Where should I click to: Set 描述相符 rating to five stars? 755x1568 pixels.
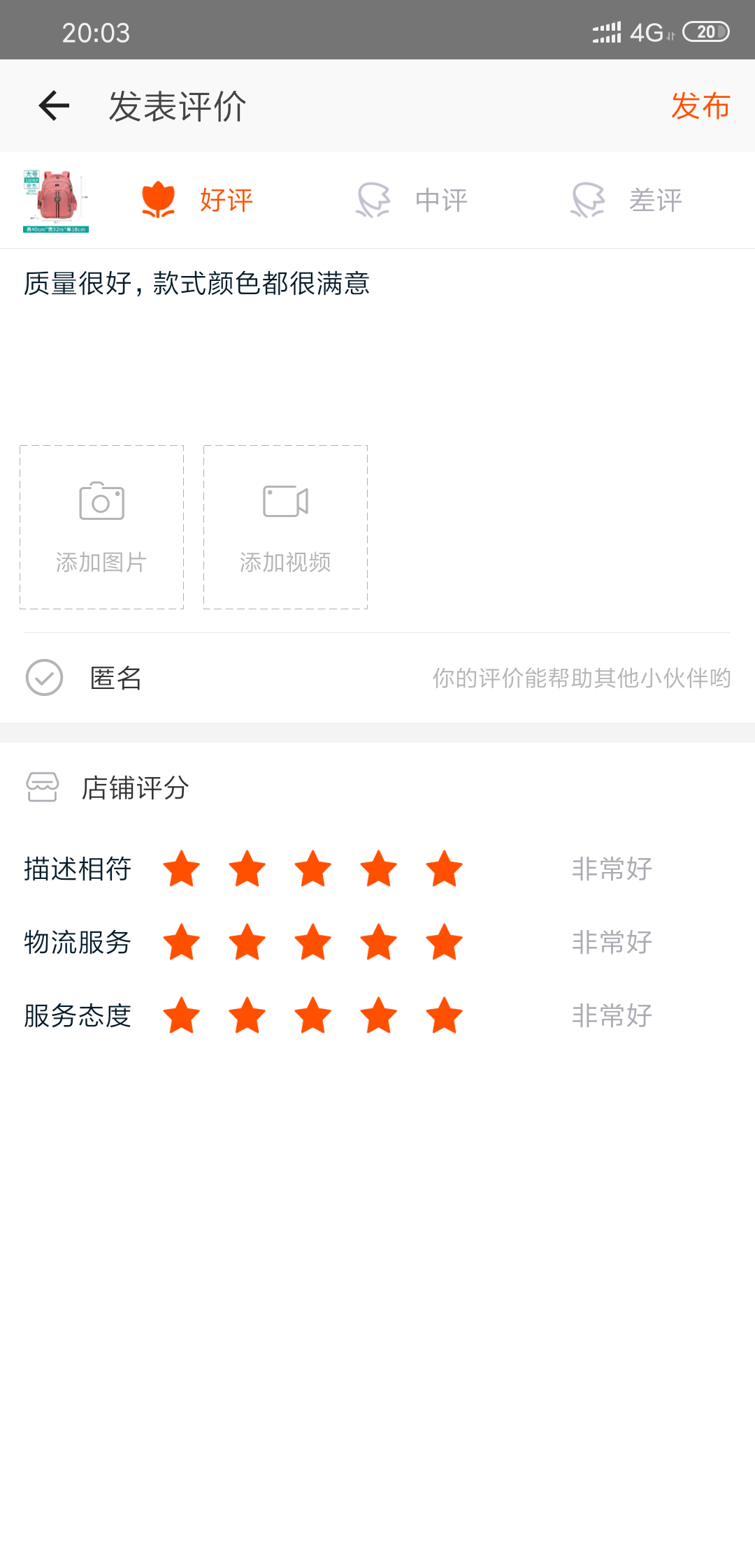tap(445, 869)
